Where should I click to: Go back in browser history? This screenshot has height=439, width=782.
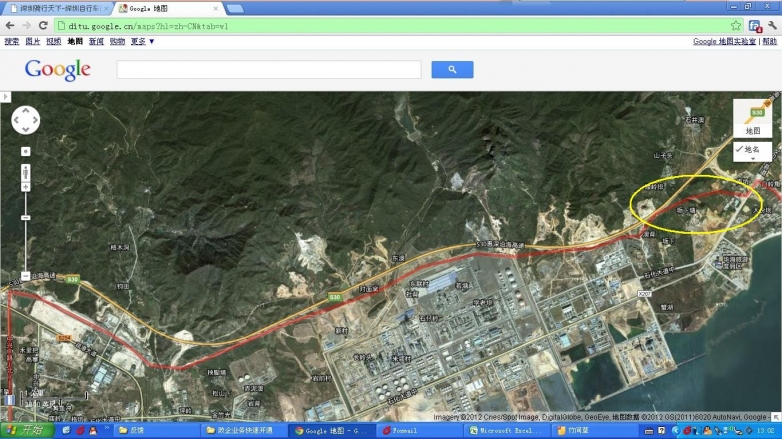[9, 26]
